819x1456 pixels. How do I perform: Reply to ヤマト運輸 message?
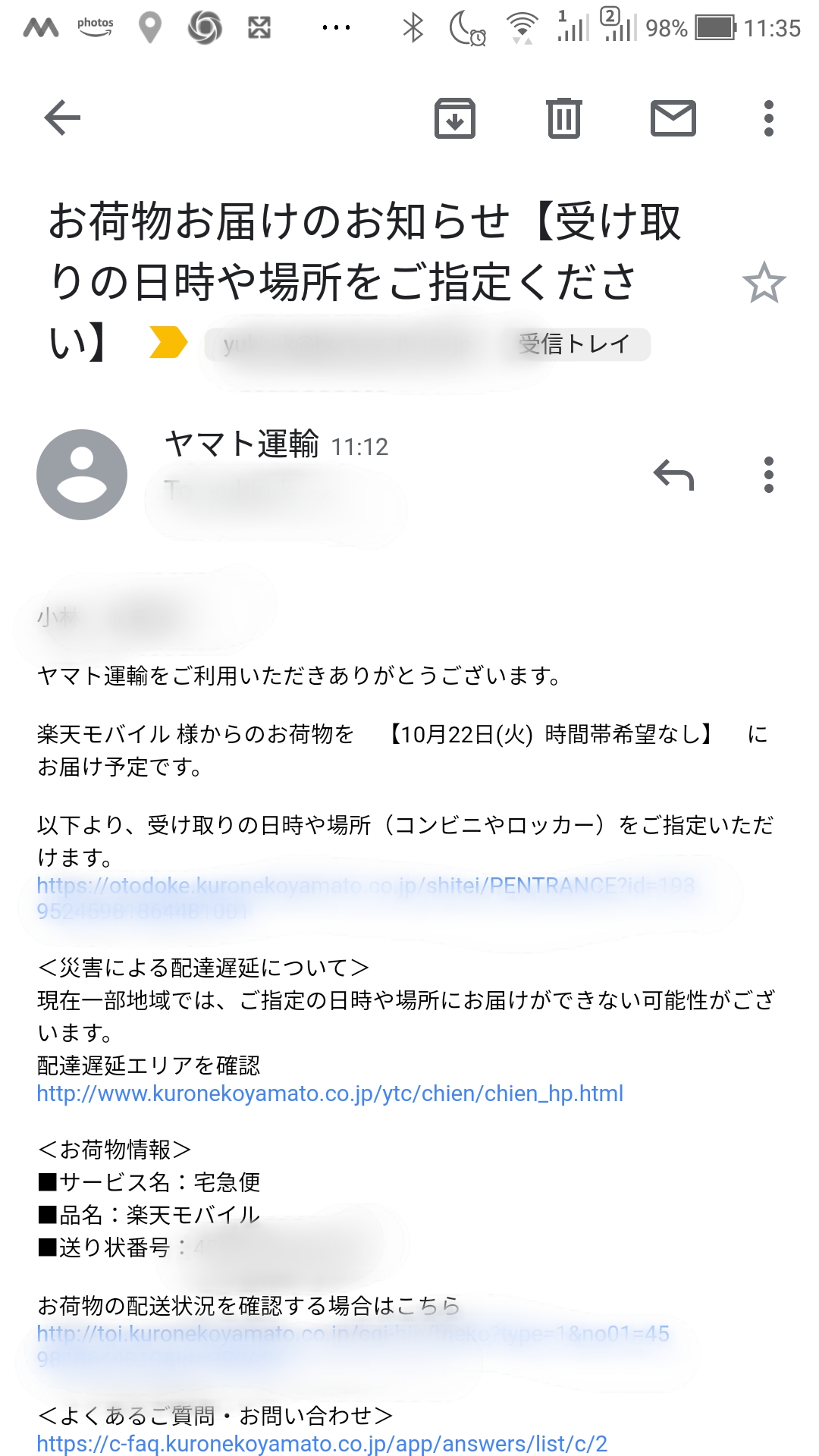pos(673,475)
